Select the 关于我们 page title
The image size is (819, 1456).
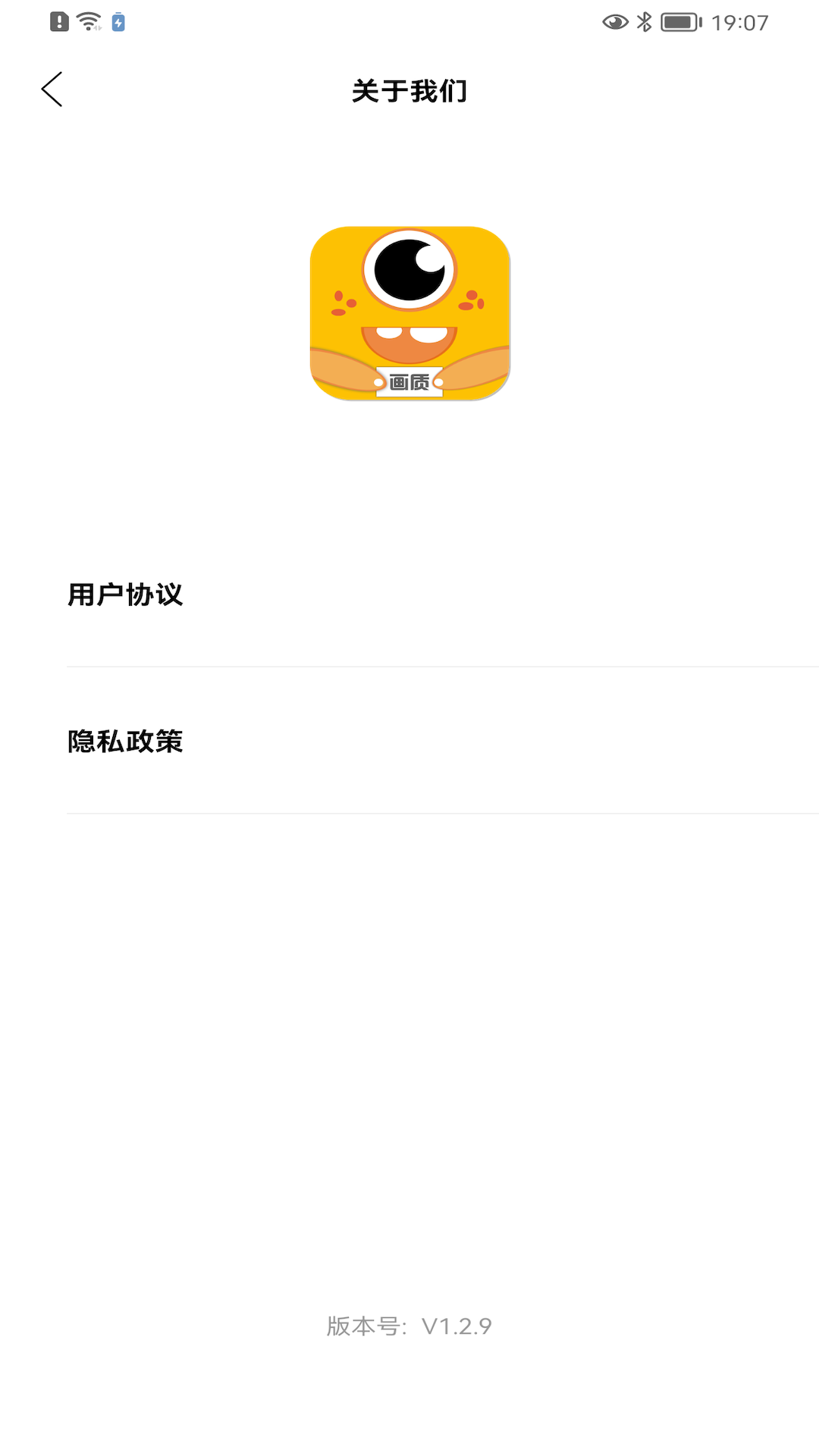[409, 89]
